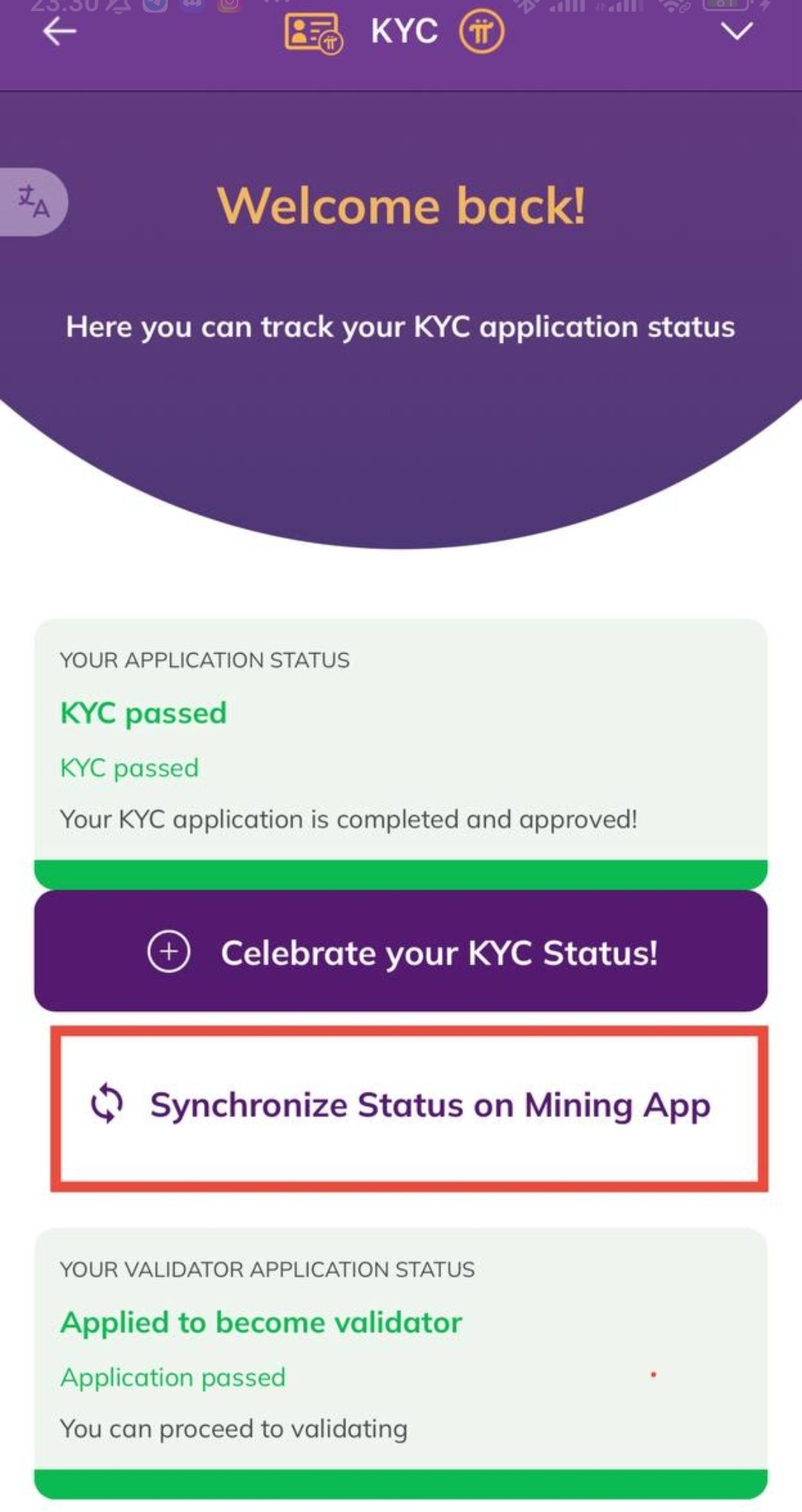Tap Celebrate your KYC Status button
Viewport: 802px width, 1512px height.
(x=401, y=952)
